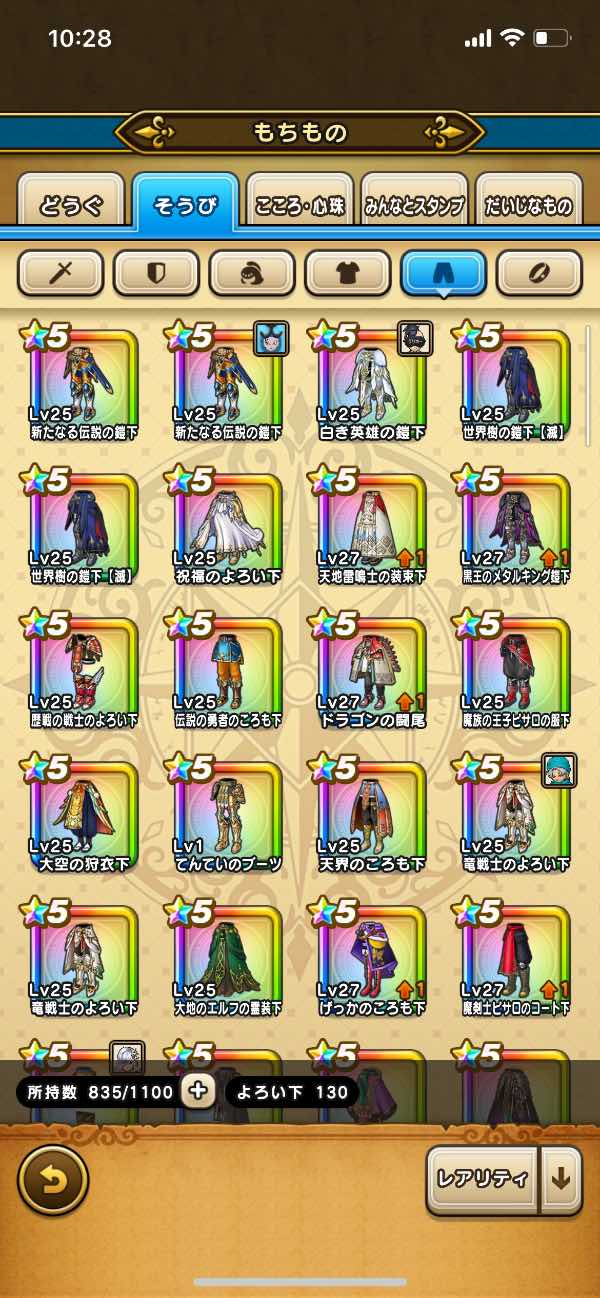Open 黒王のメタルキング鎧下 item
Image resolution: width=600 pixels, height=1298 pixels.
pos(515,530)
